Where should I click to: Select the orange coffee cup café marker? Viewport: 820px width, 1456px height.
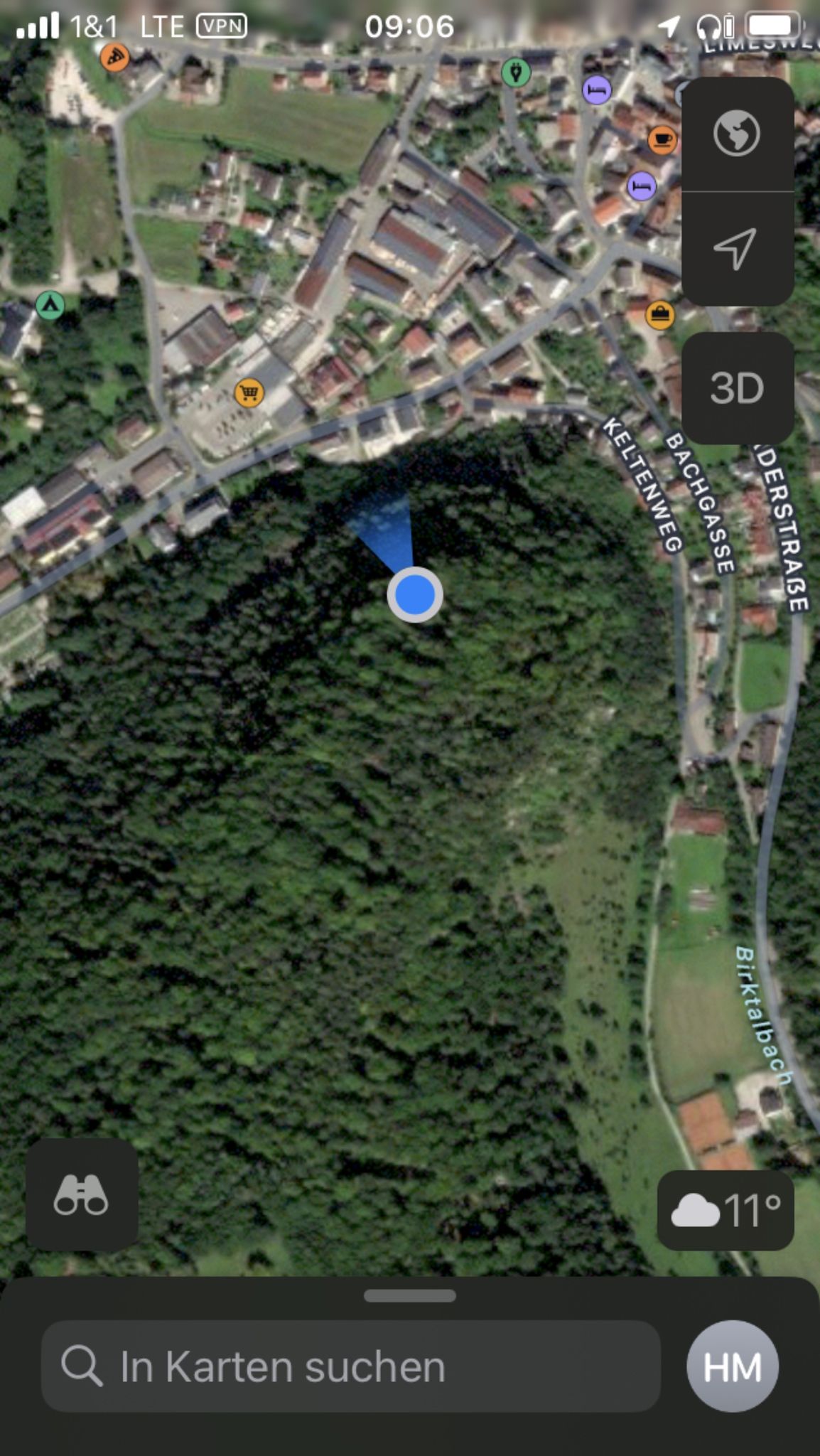[662, 139]
